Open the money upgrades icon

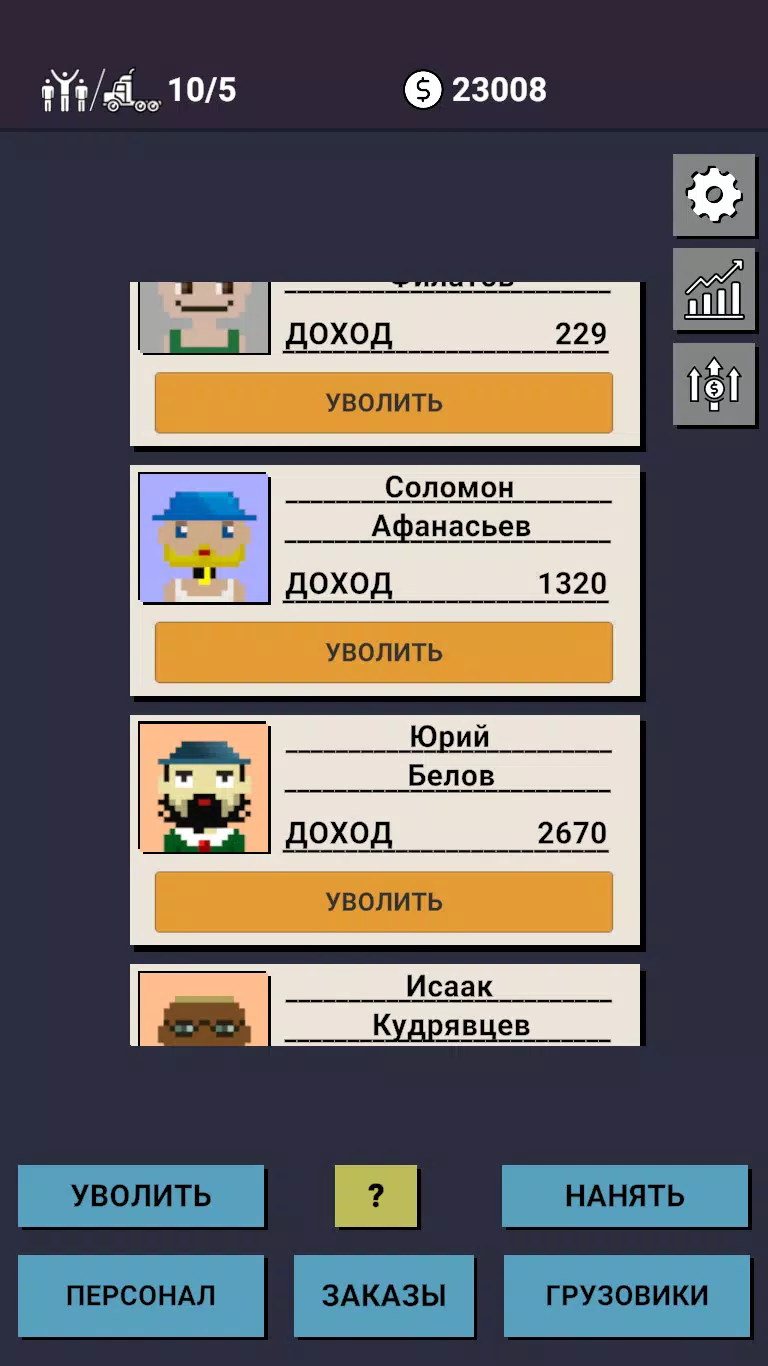(713, 384)
